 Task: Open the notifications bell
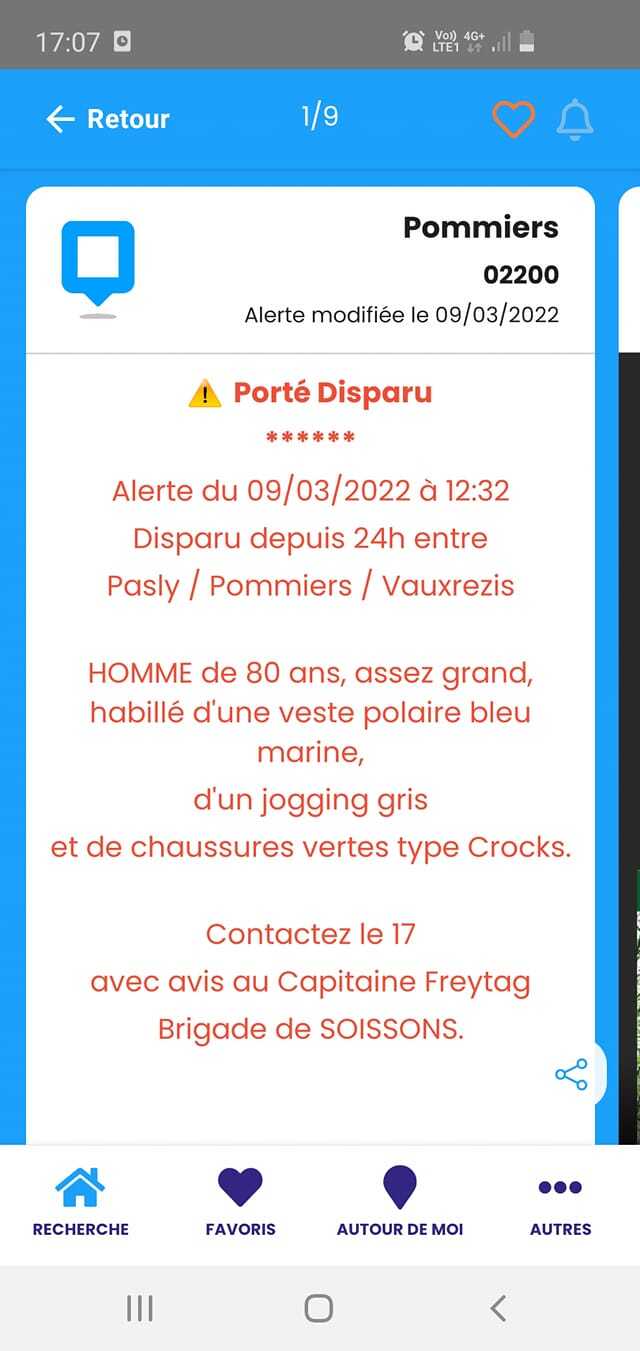(x=574, y=119)
